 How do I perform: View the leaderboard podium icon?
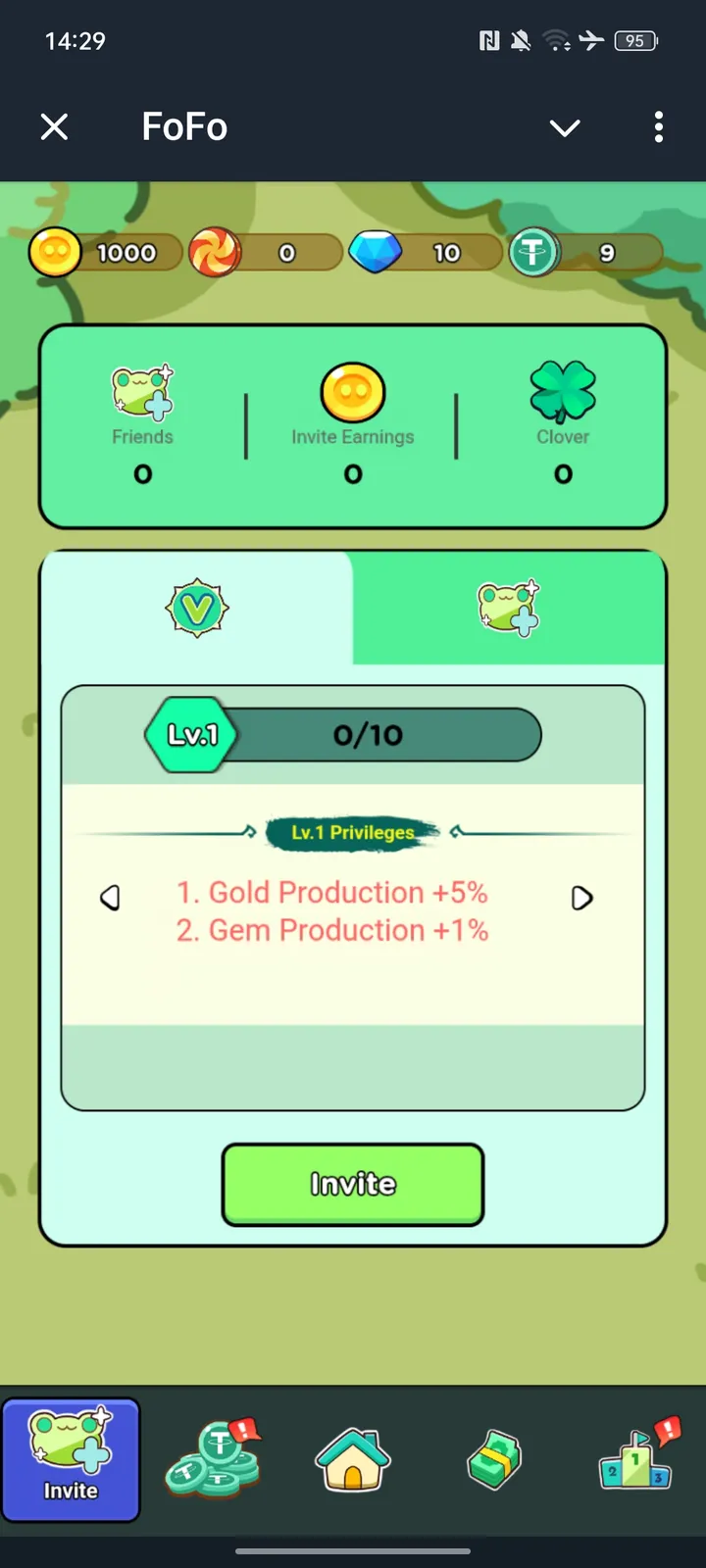[634, 1459]
